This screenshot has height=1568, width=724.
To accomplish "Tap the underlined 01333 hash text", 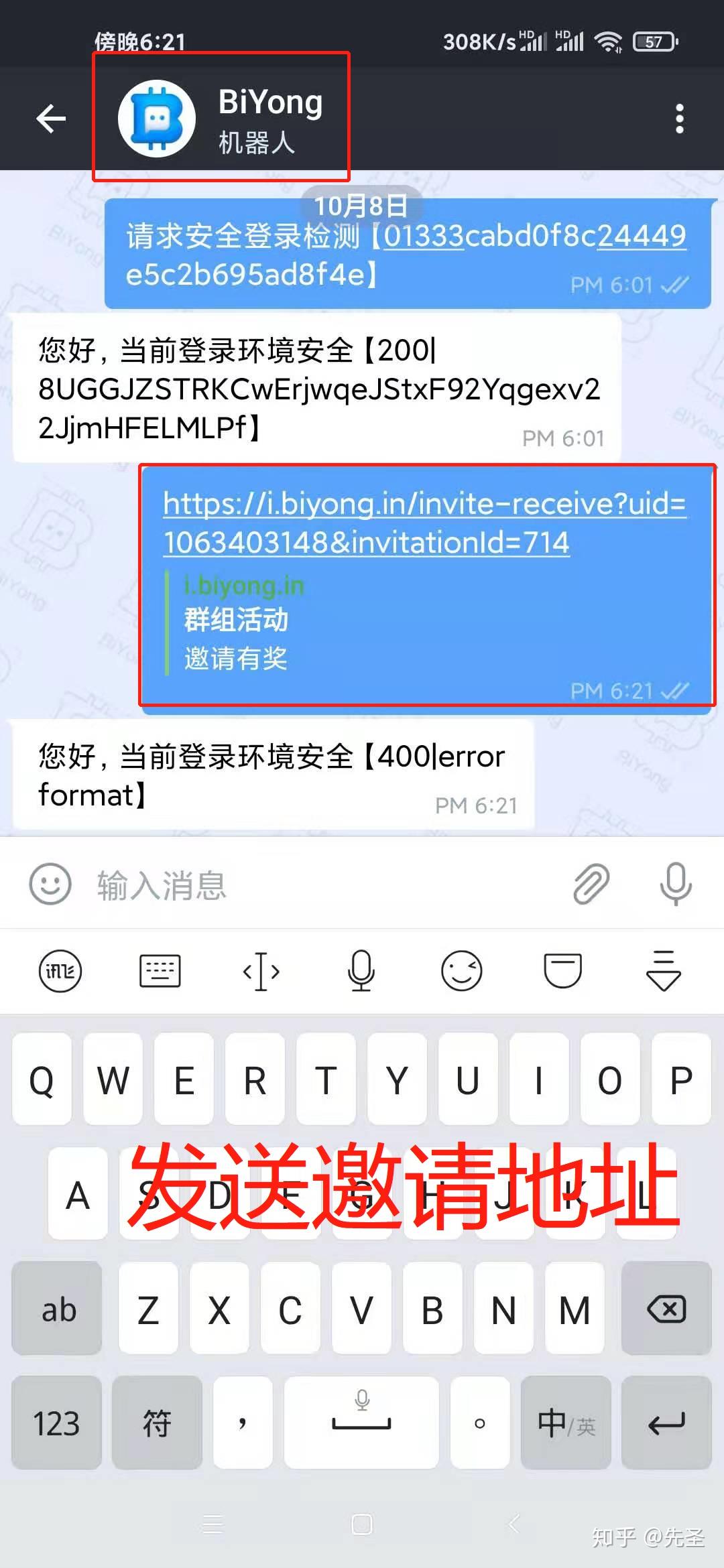I will pos(424,236).
